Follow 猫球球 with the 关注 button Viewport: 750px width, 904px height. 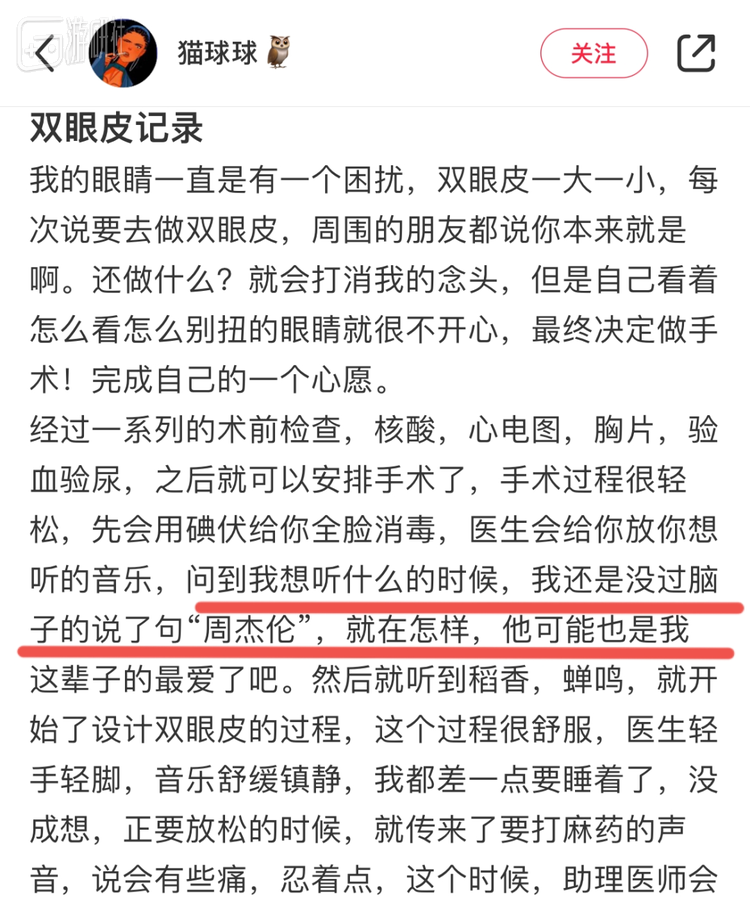pos(593,53)
